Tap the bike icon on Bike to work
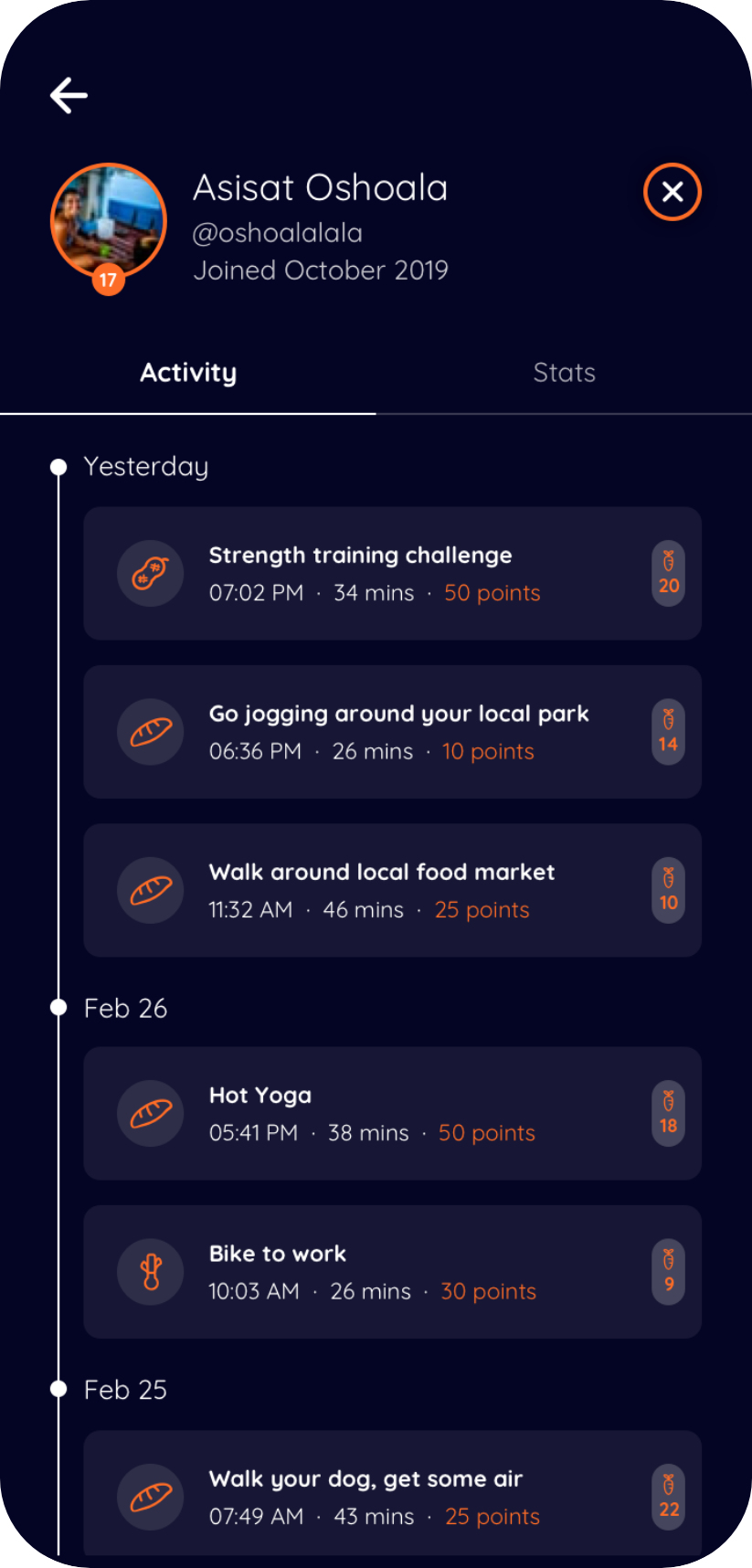Viewport: 752px width, 1568px height. (x=150, y=1271)
